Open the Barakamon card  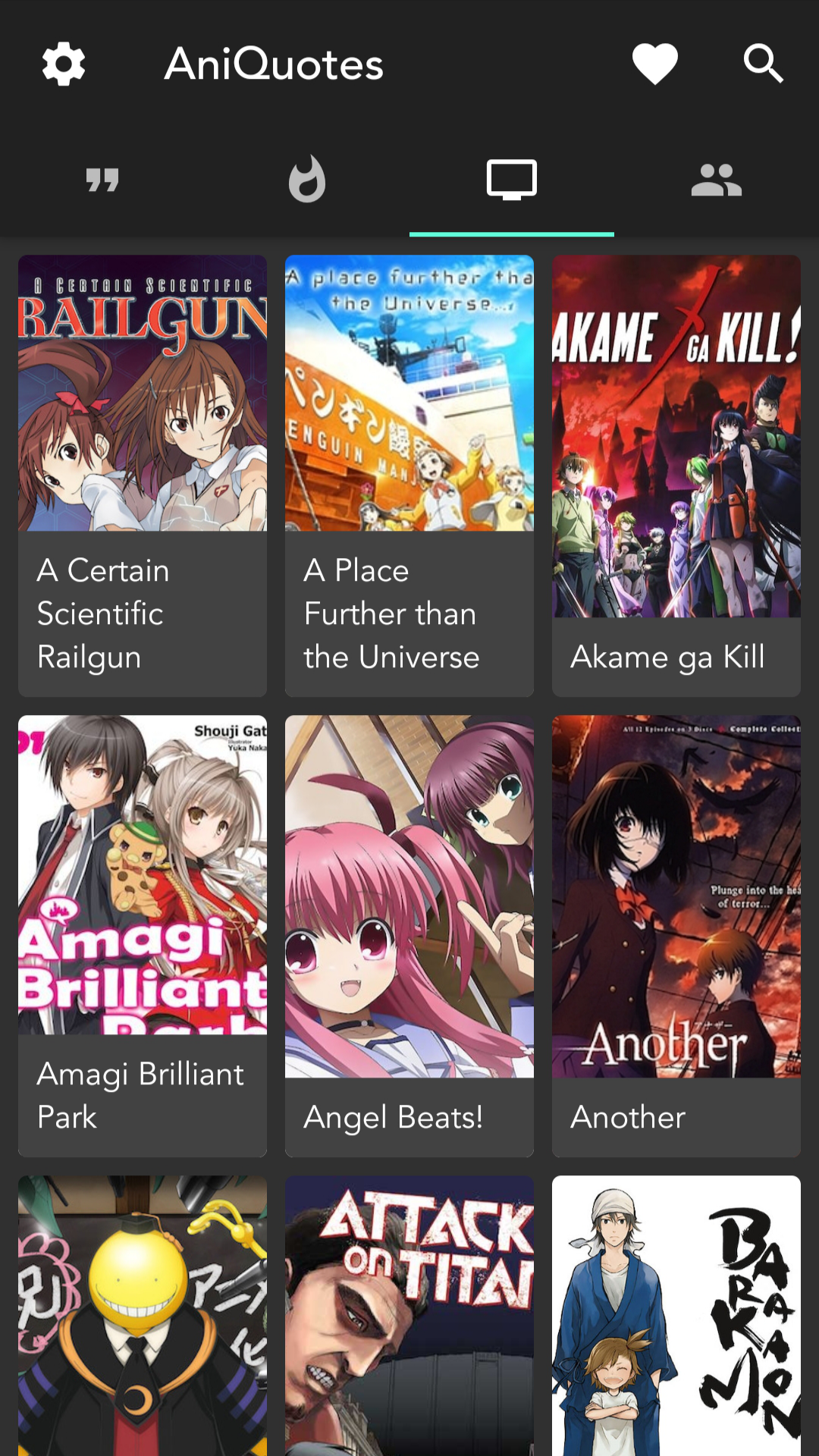[x=676, y=1316]
